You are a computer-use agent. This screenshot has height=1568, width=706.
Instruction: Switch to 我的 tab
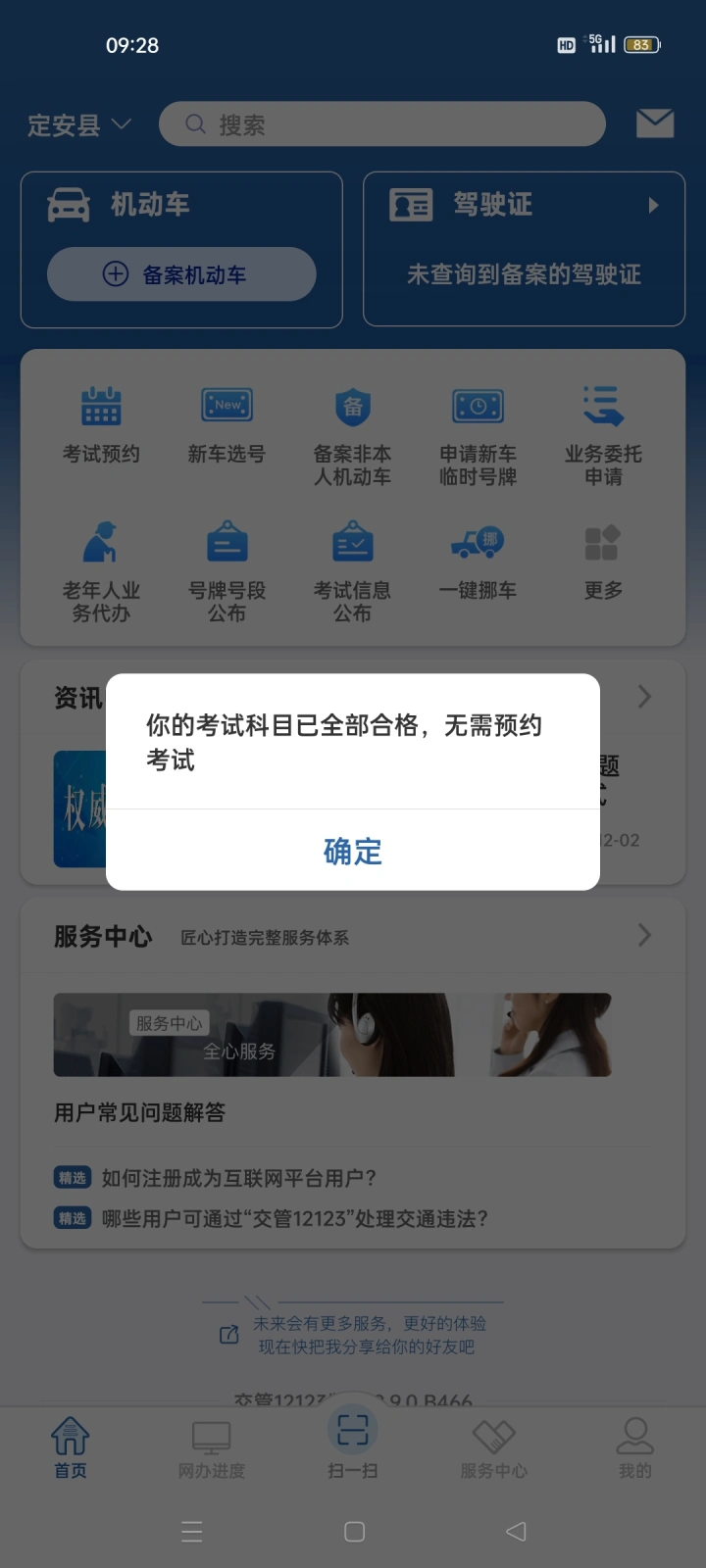tap(634, 1448)
